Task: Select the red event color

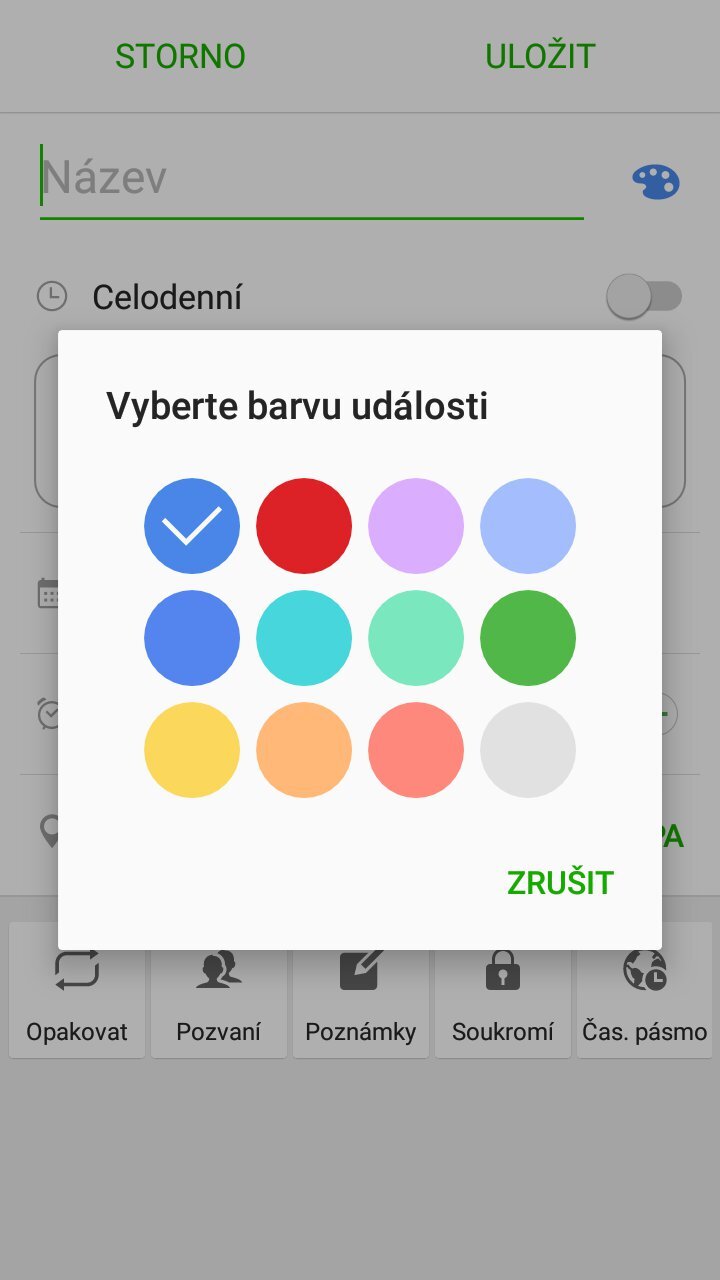Action: [304, 526]
